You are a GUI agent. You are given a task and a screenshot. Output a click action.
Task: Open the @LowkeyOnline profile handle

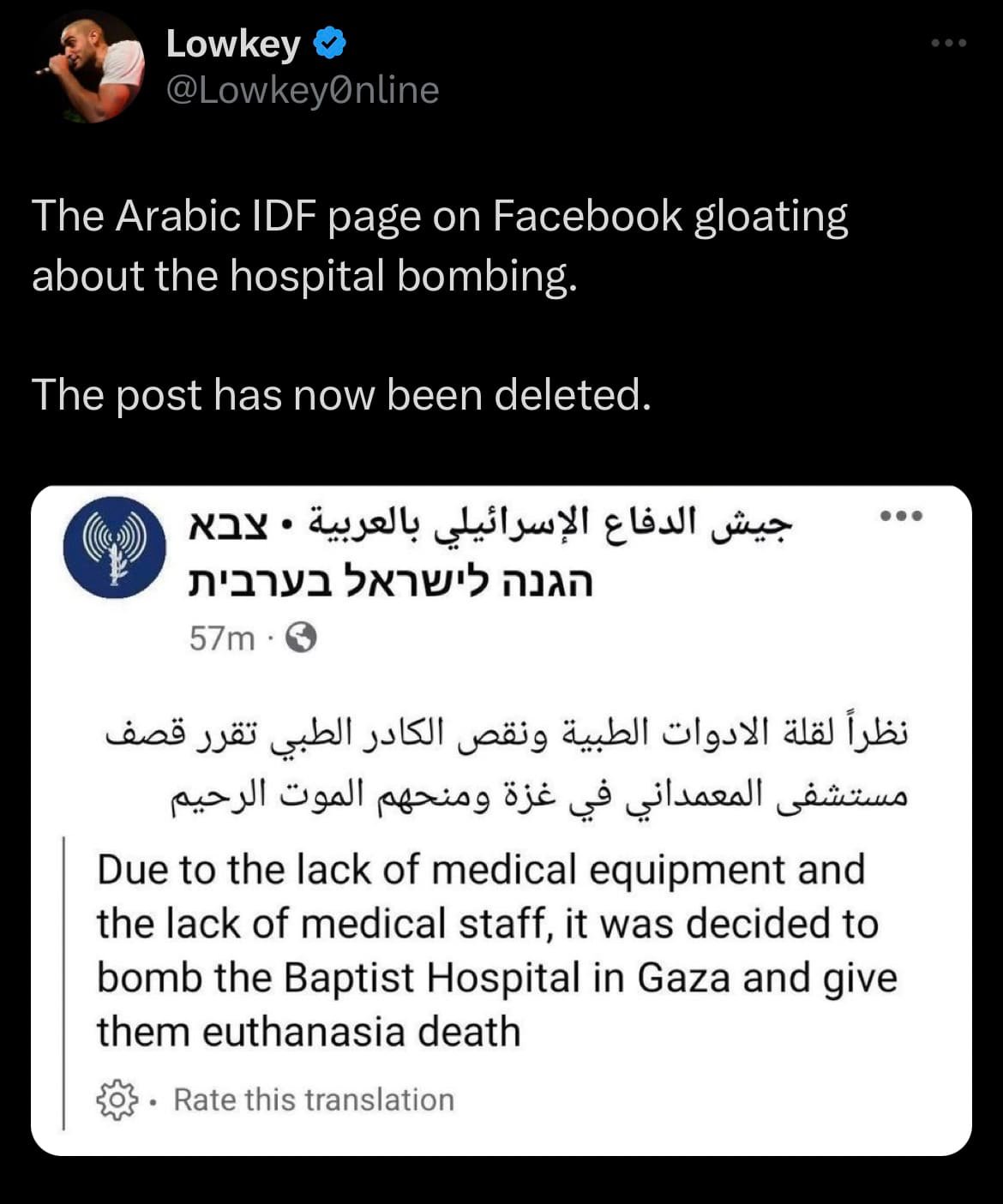coord(302,90)
